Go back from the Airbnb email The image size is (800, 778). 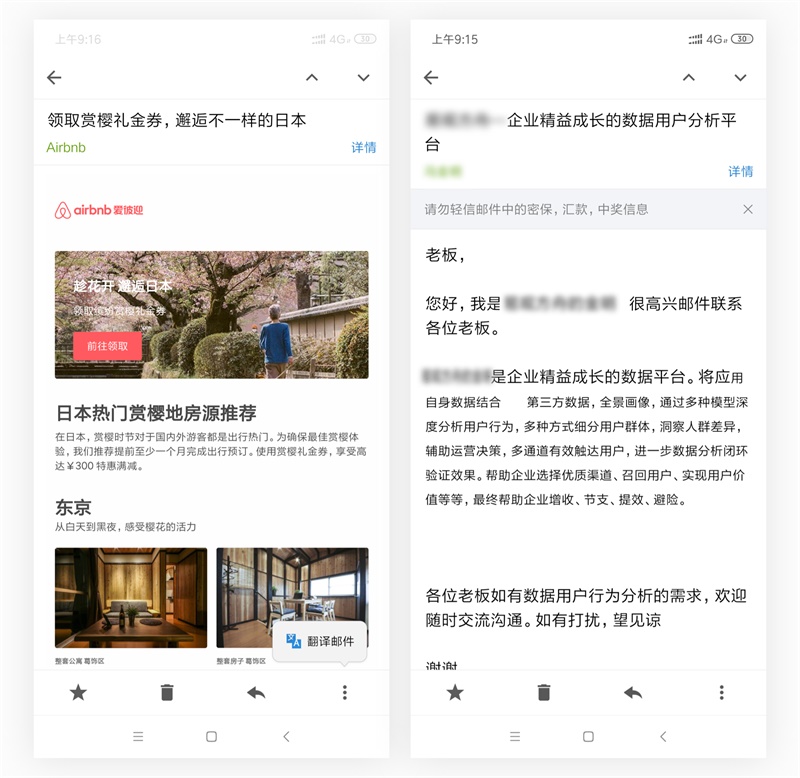54,78
